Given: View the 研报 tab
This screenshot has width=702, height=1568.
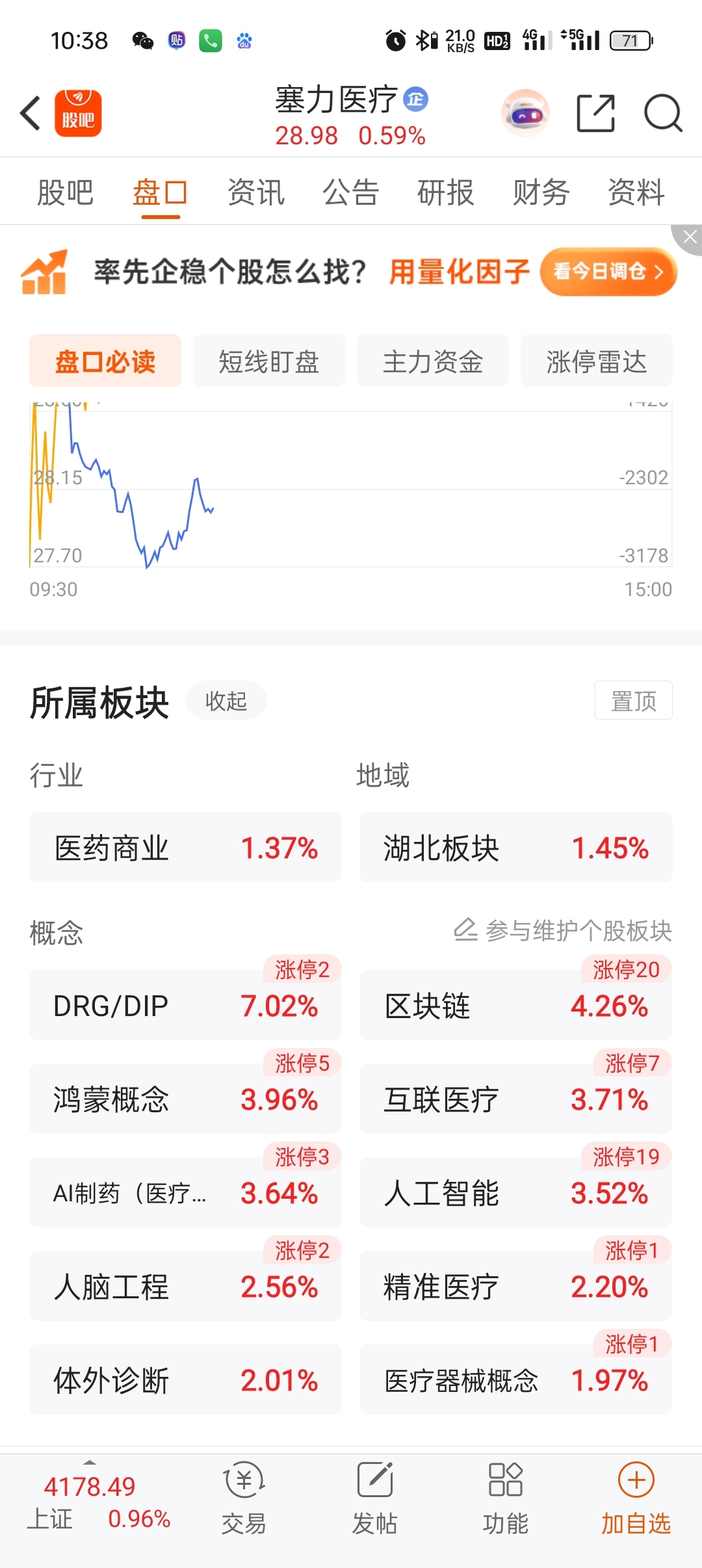Looking at the screenshot, I should click(446, 192).
